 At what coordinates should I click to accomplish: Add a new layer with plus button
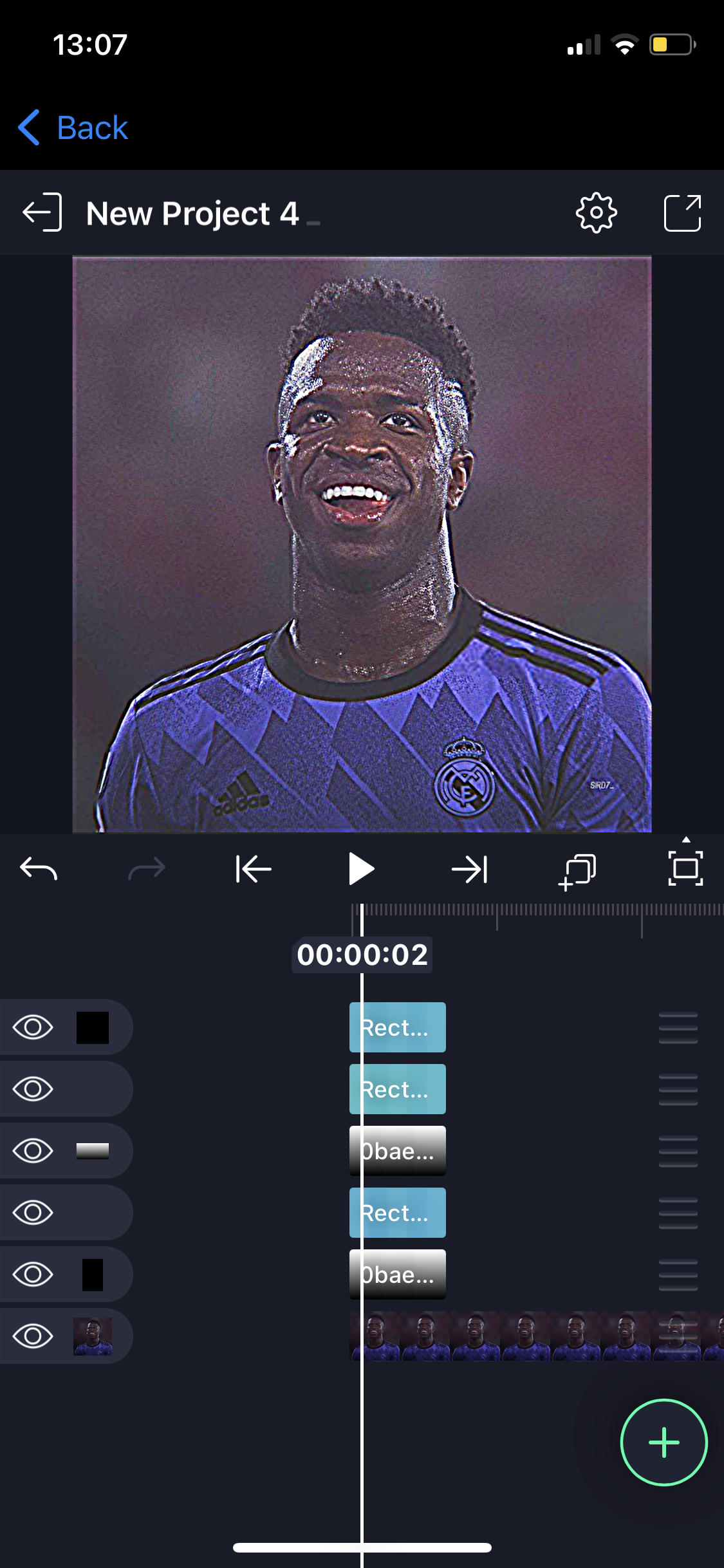coord(664,1442)
